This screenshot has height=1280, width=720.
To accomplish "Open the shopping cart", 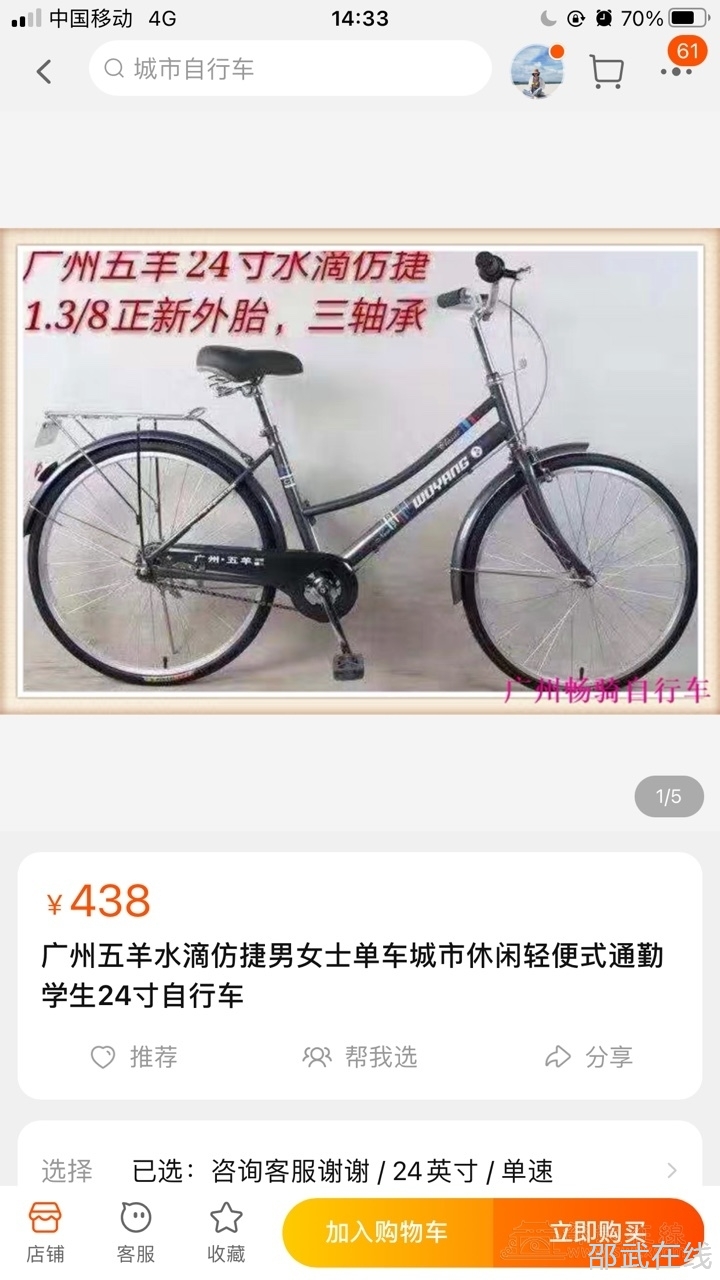I will pos(606,70).
